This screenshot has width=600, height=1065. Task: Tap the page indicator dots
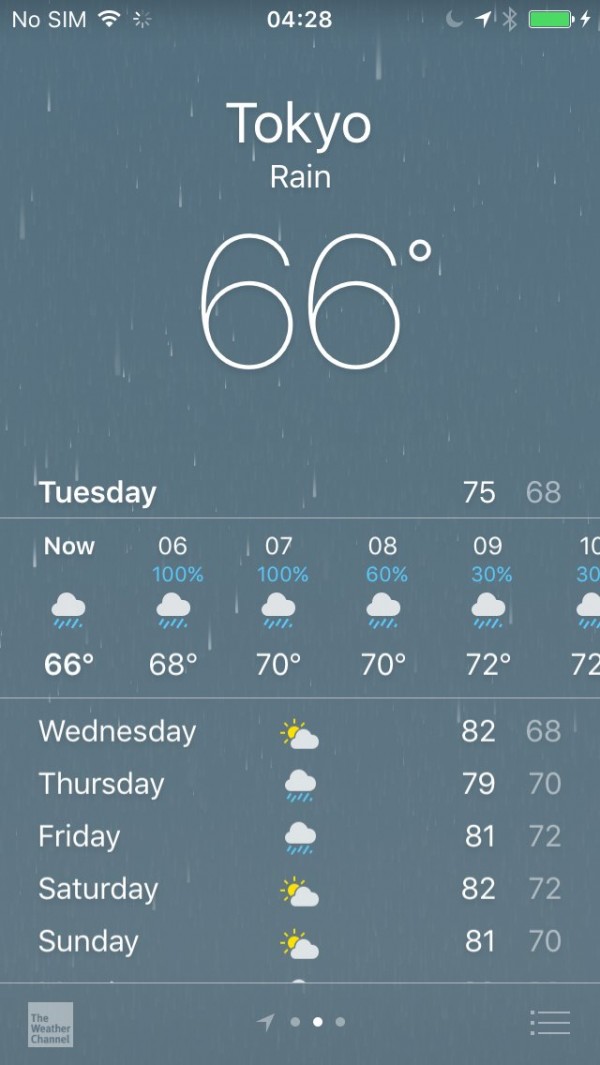[317, 1022]
